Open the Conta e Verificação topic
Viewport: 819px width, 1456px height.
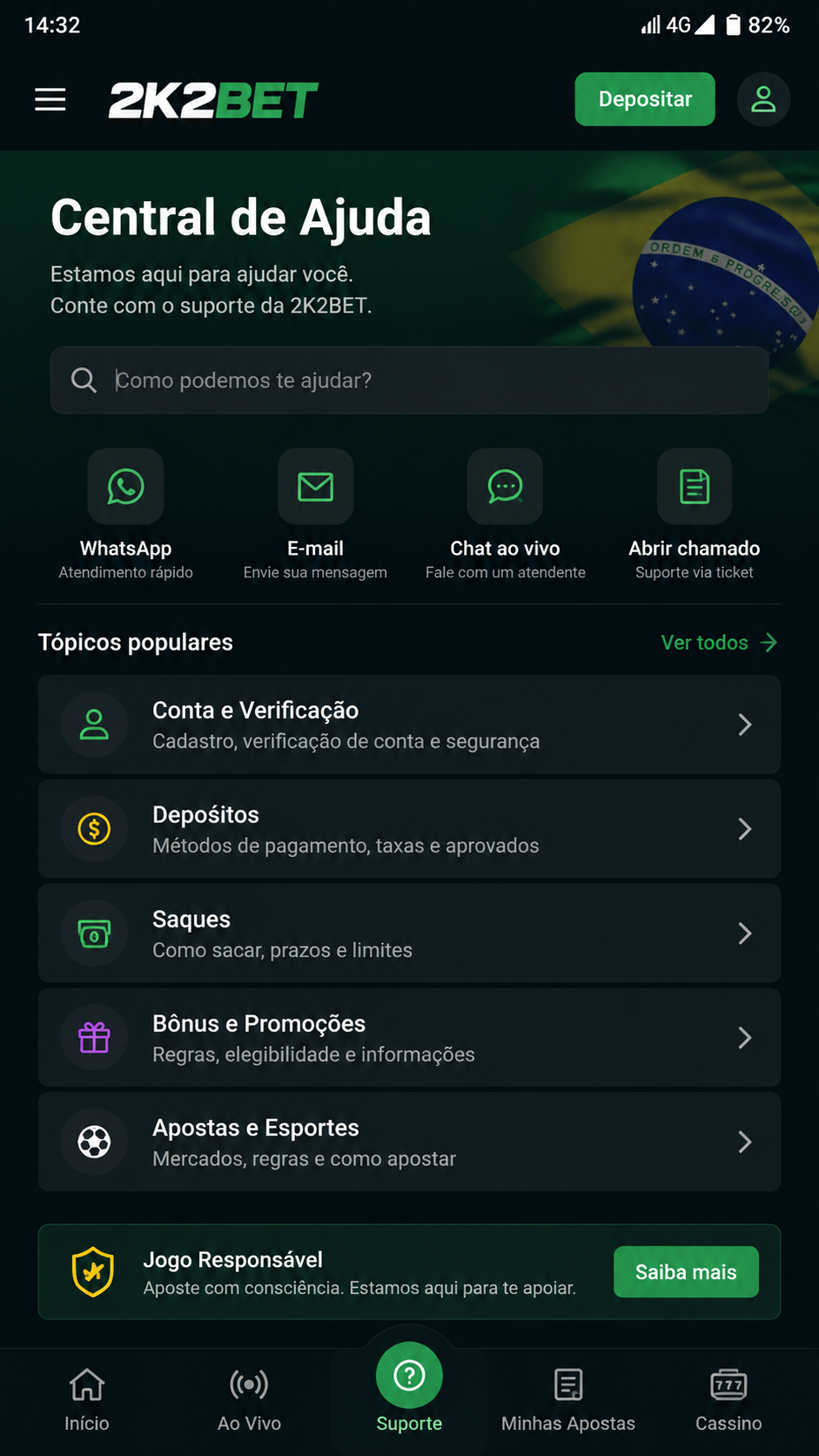coord(409,725)
